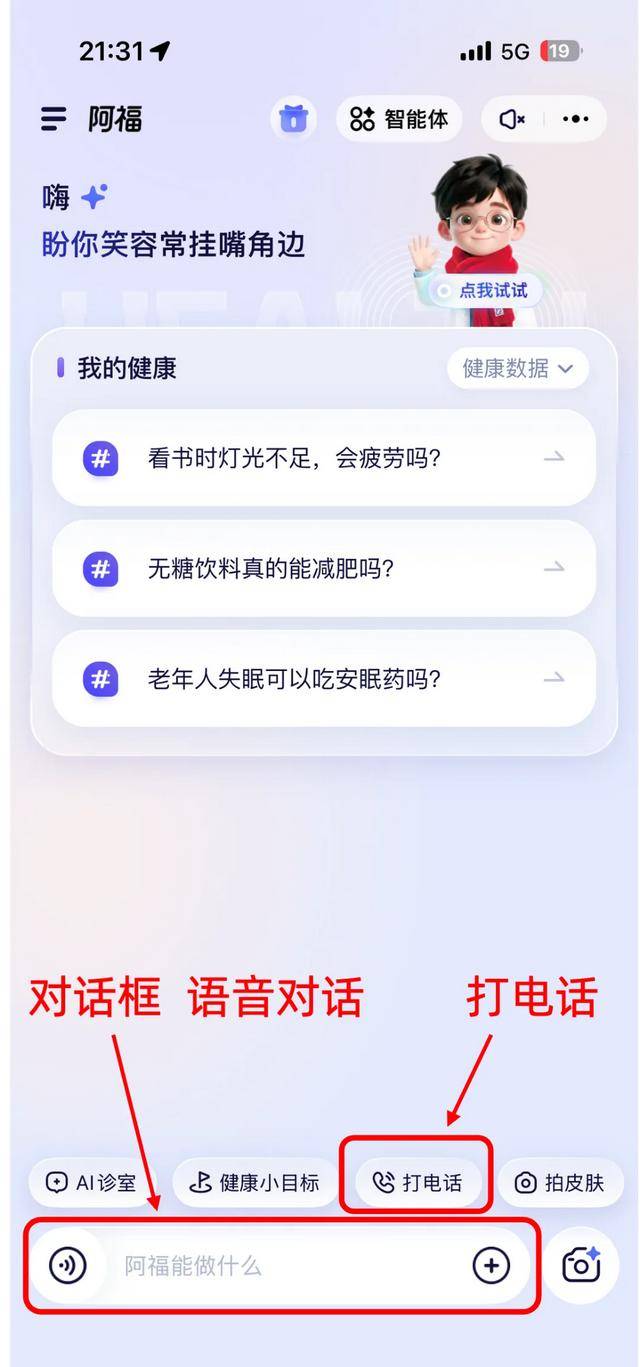Open the hamburger menu beside 阿福

click(x=53, y=119)
